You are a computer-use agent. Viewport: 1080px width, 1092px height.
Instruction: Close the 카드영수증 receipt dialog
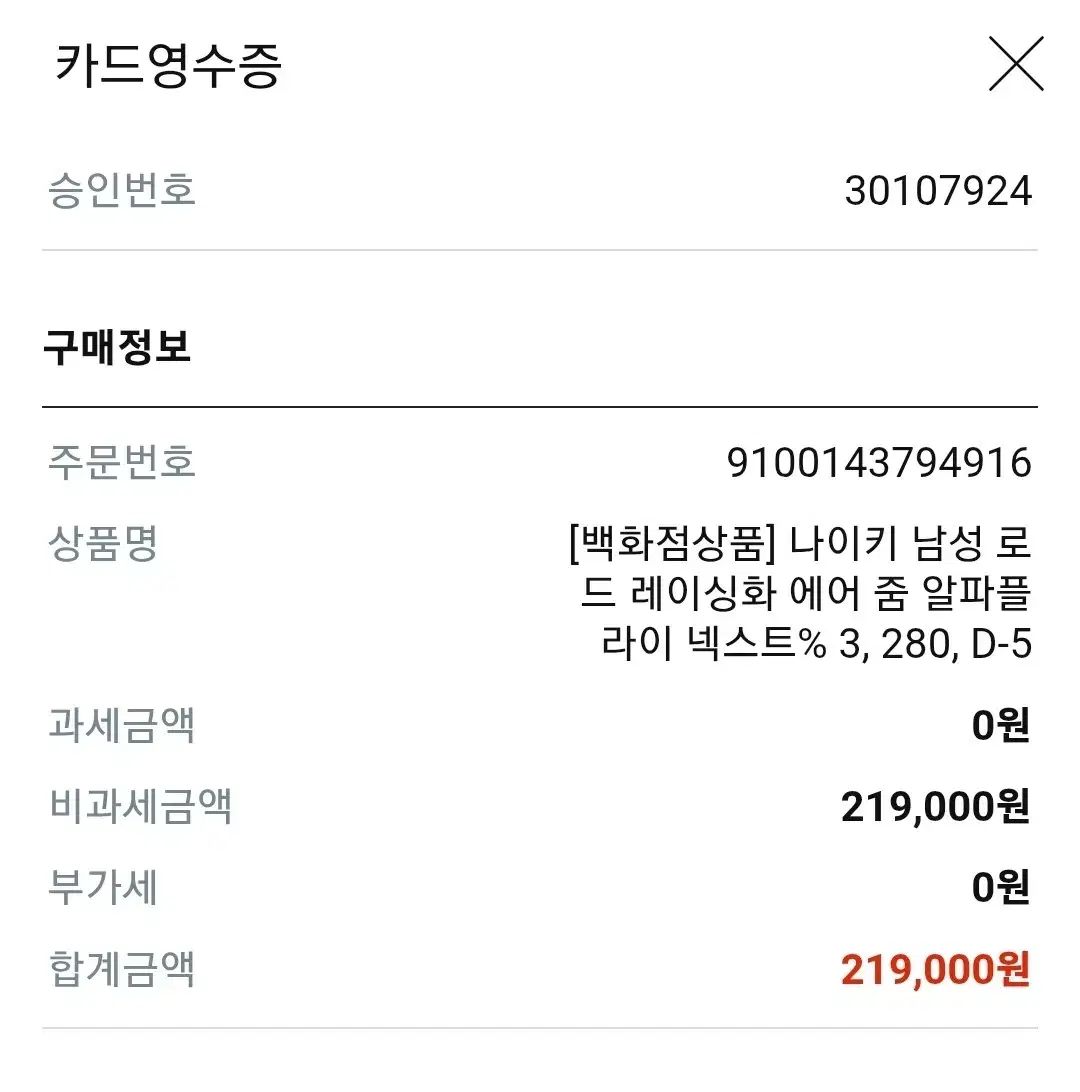click(1016, 64)
